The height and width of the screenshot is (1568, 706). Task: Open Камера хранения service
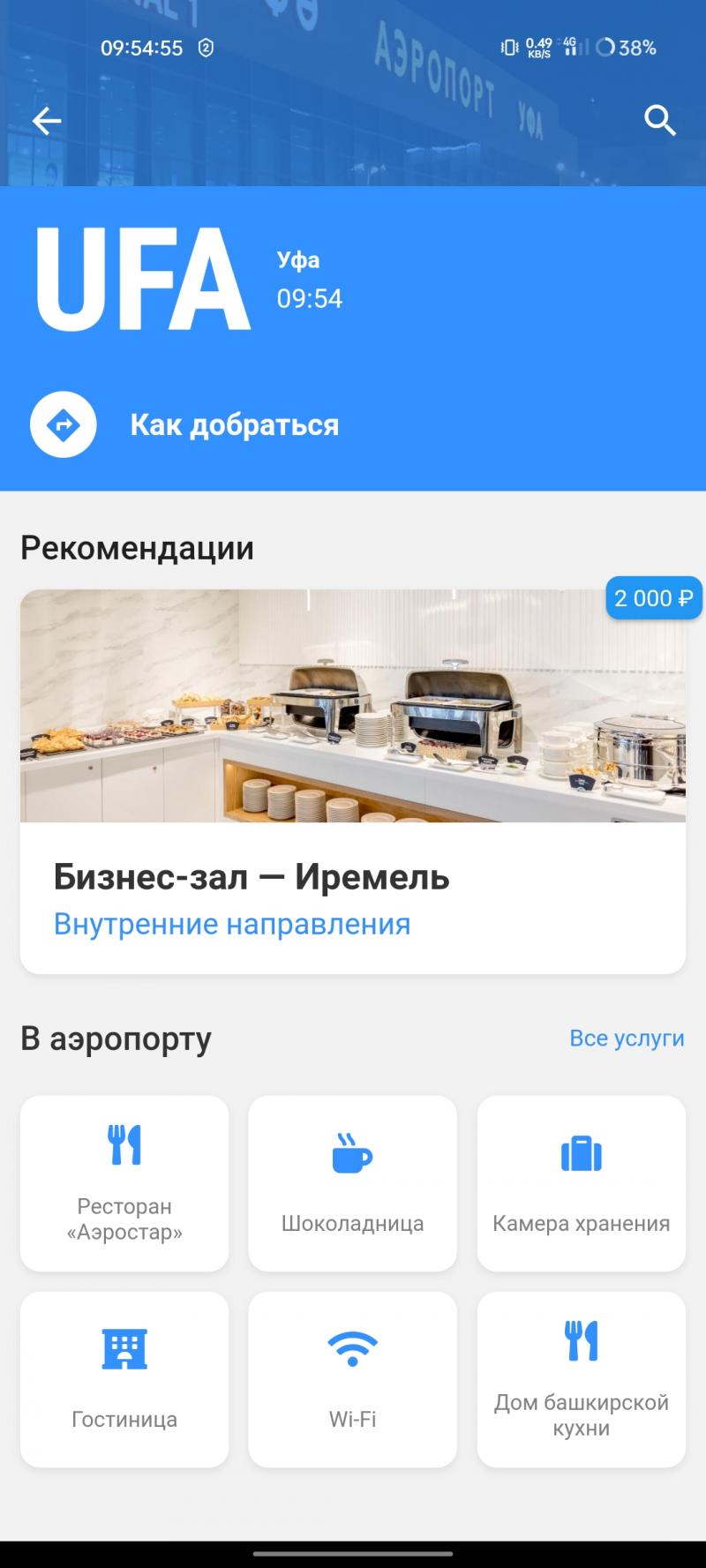581,1182
